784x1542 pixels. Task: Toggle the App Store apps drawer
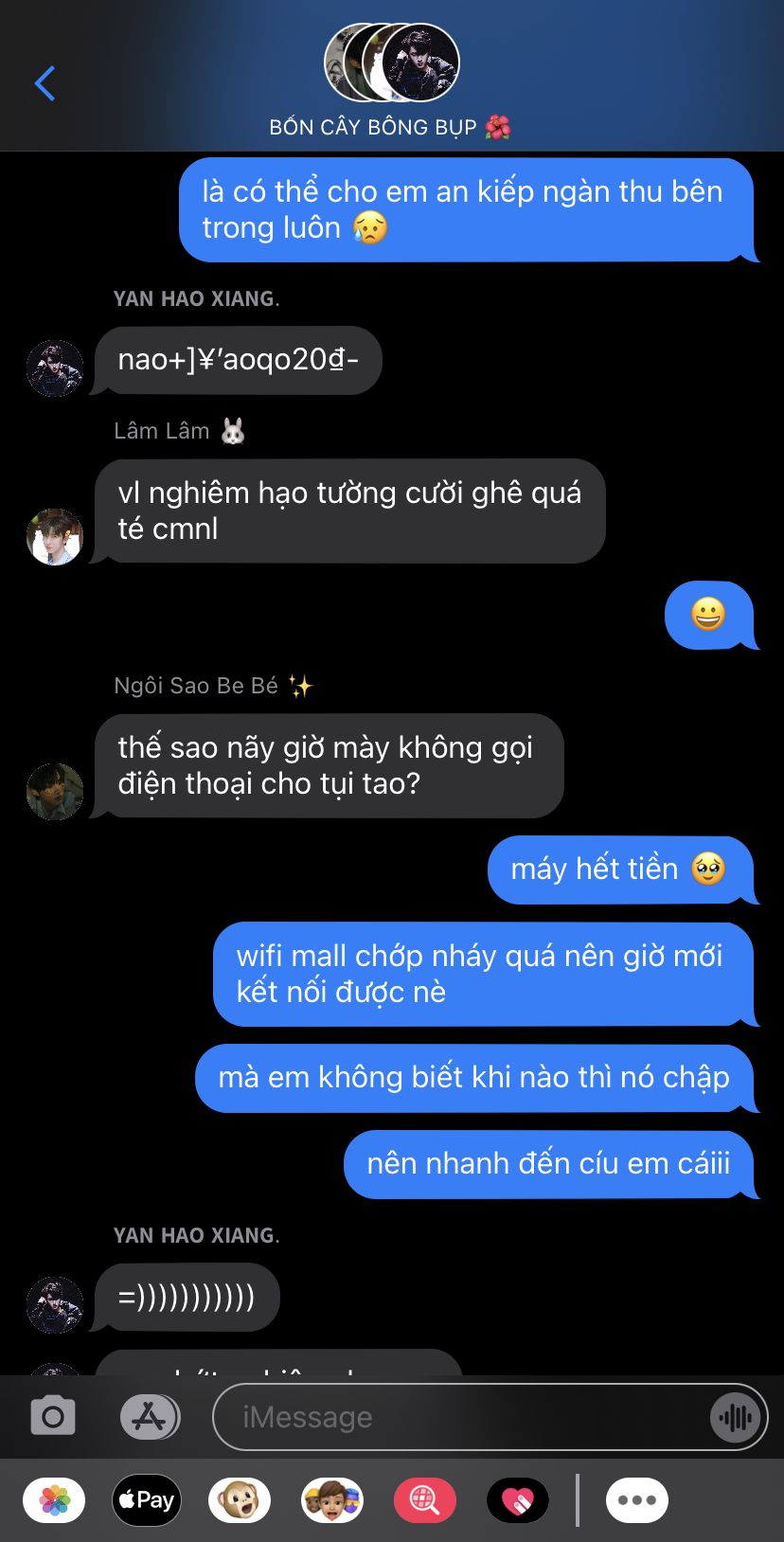pos(150,1417)
